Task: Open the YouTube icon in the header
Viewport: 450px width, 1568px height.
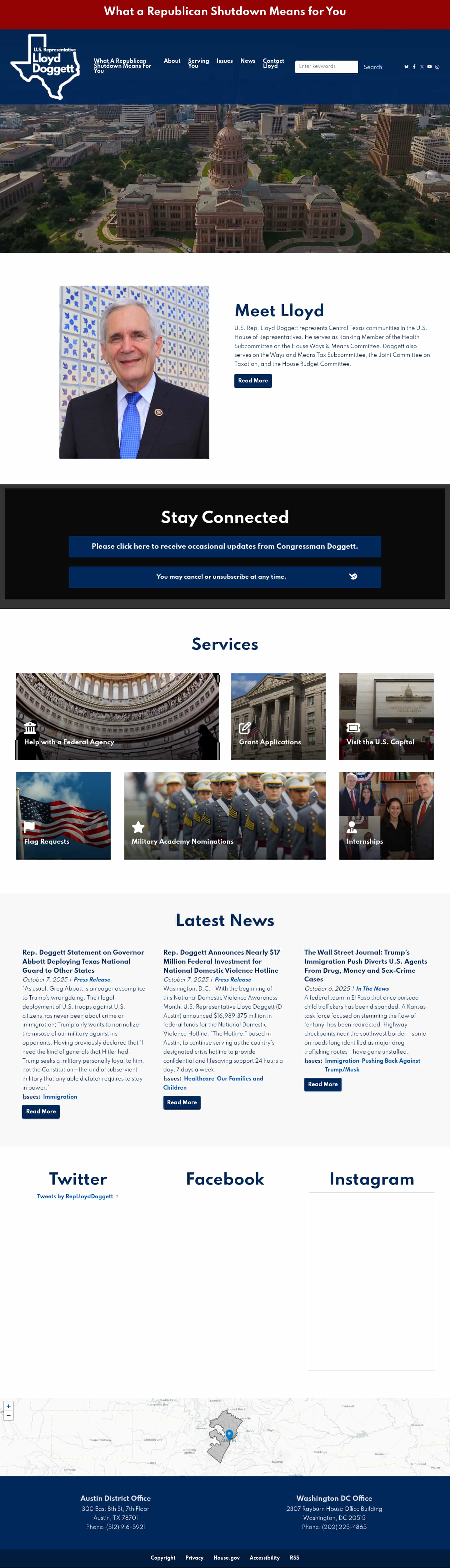Action: (429, 67)
